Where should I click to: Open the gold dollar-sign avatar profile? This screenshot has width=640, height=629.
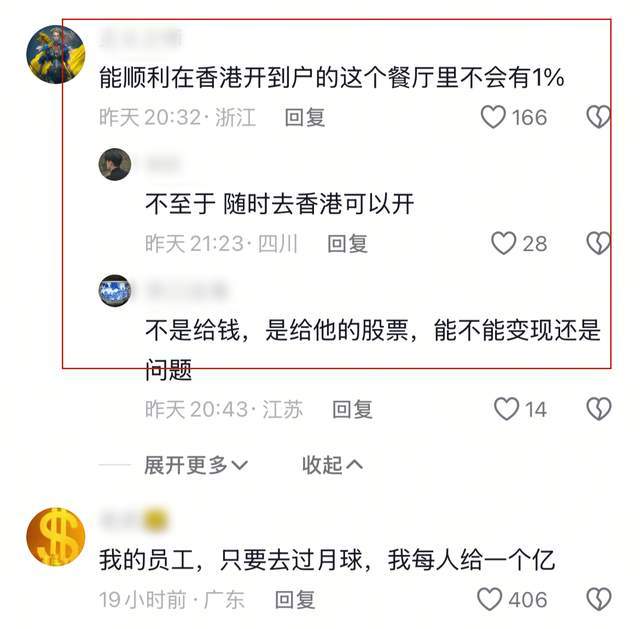(x=55, y=536)
